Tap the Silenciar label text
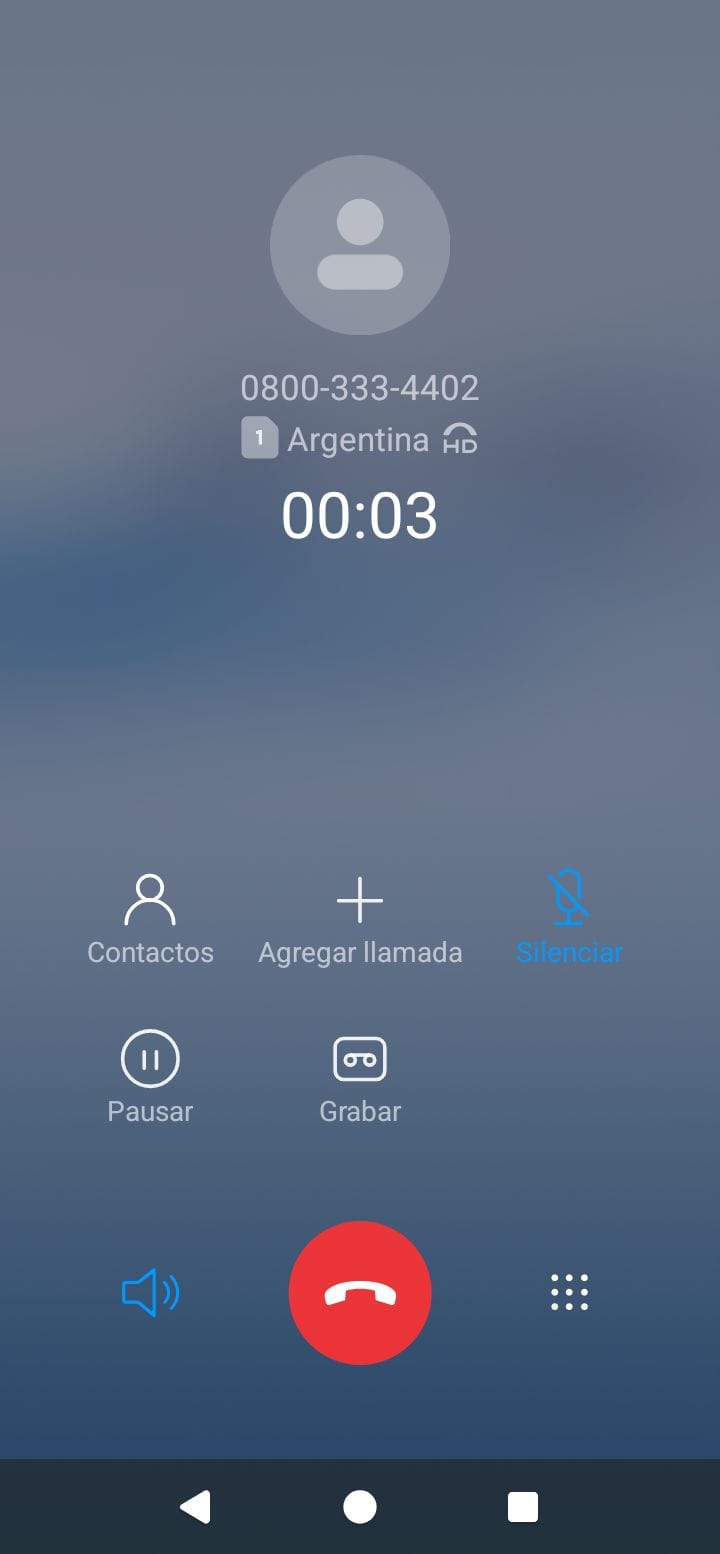The width and height of the screenshot is (720, 1554). [569, 952]
